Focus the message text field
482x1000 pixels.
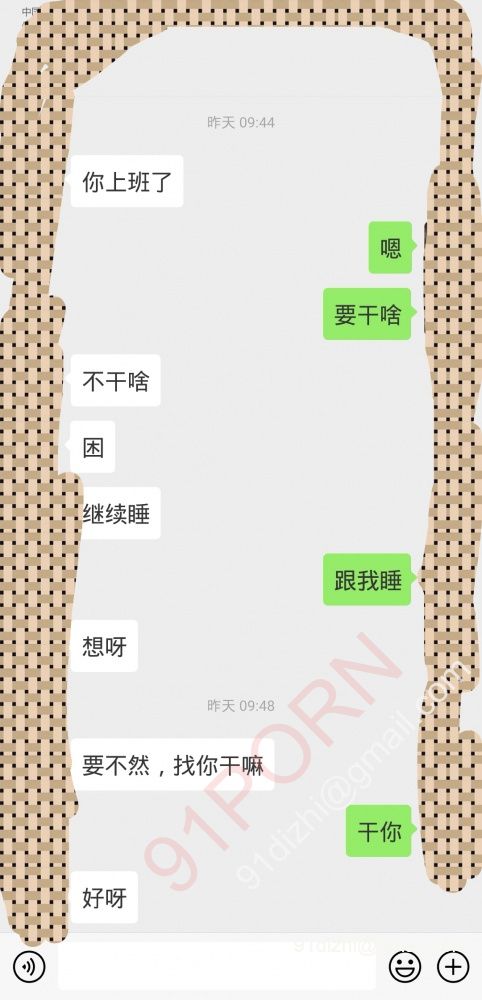click(217, 967)
